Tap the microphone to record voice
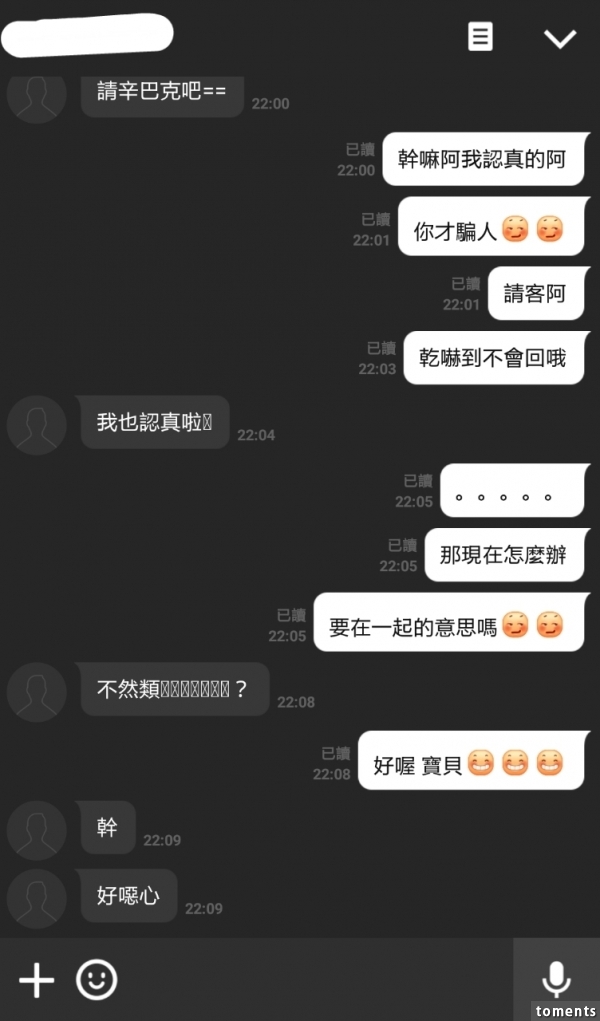Viewport: 600px width, 1021px height. [556, 977]
